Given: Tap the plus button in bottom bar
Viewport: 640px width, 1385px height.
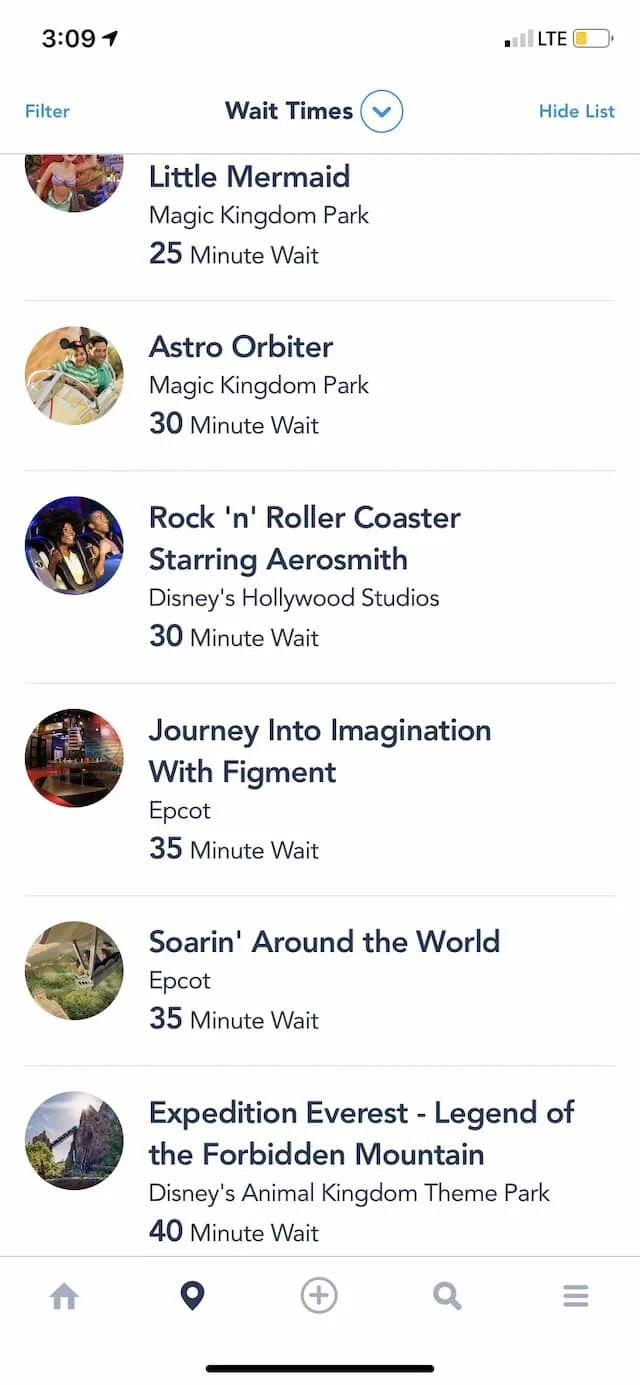Looking at the screenshot, I should click(x=319, y=1296).
